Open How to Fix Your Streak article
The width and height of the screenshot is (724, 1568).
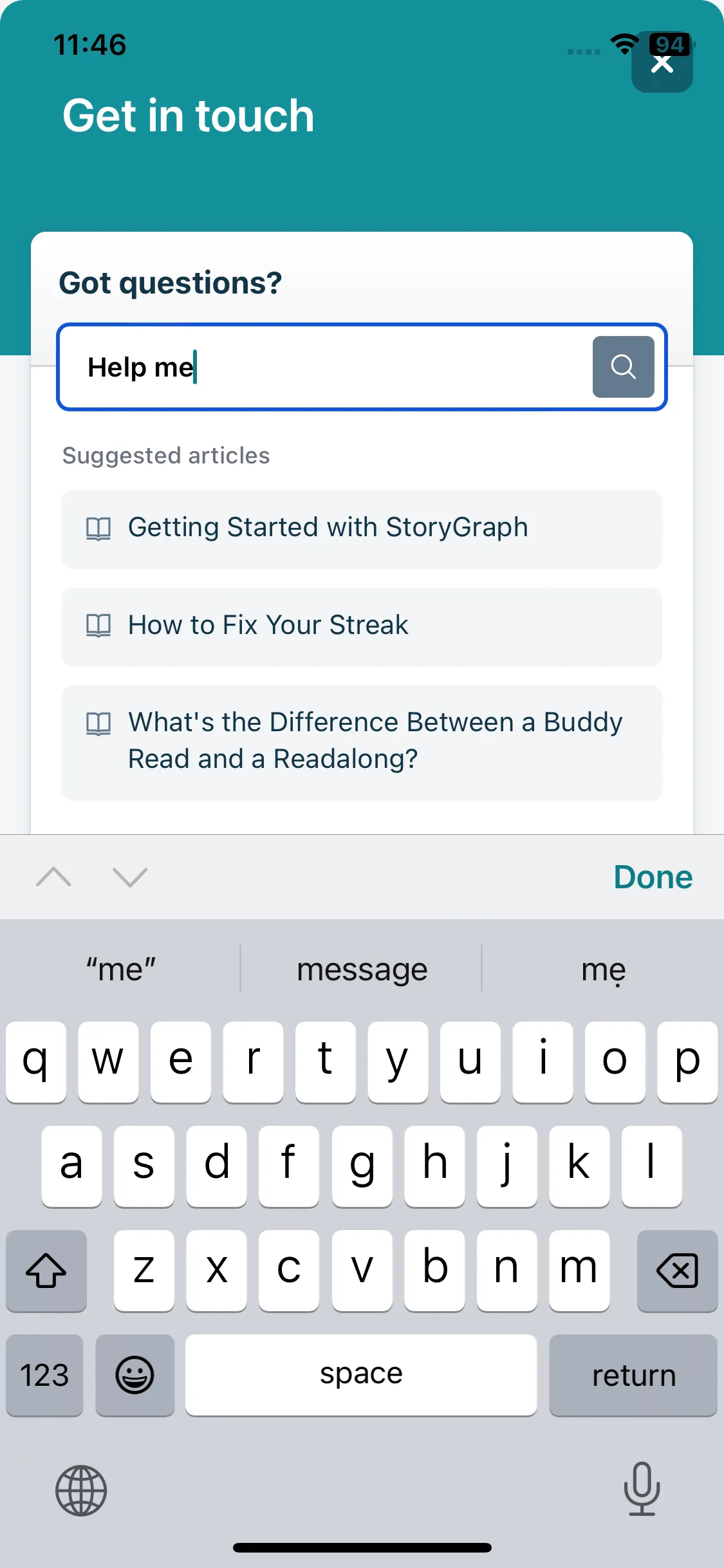(362, 626)
